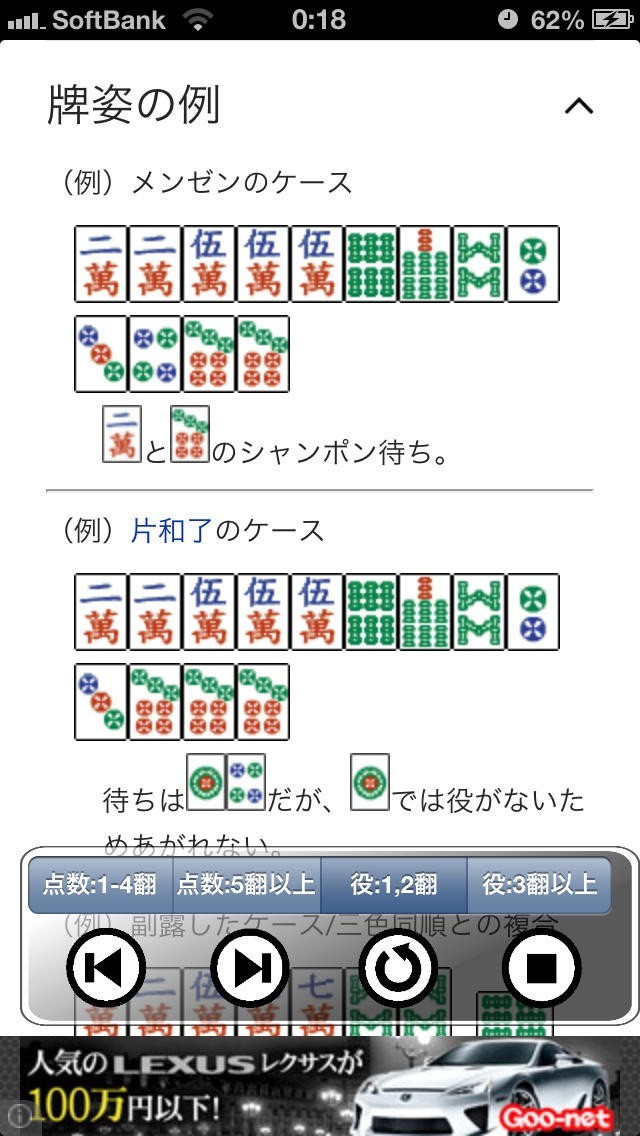Collapse the 牌姿の例 section

point(578,106)
